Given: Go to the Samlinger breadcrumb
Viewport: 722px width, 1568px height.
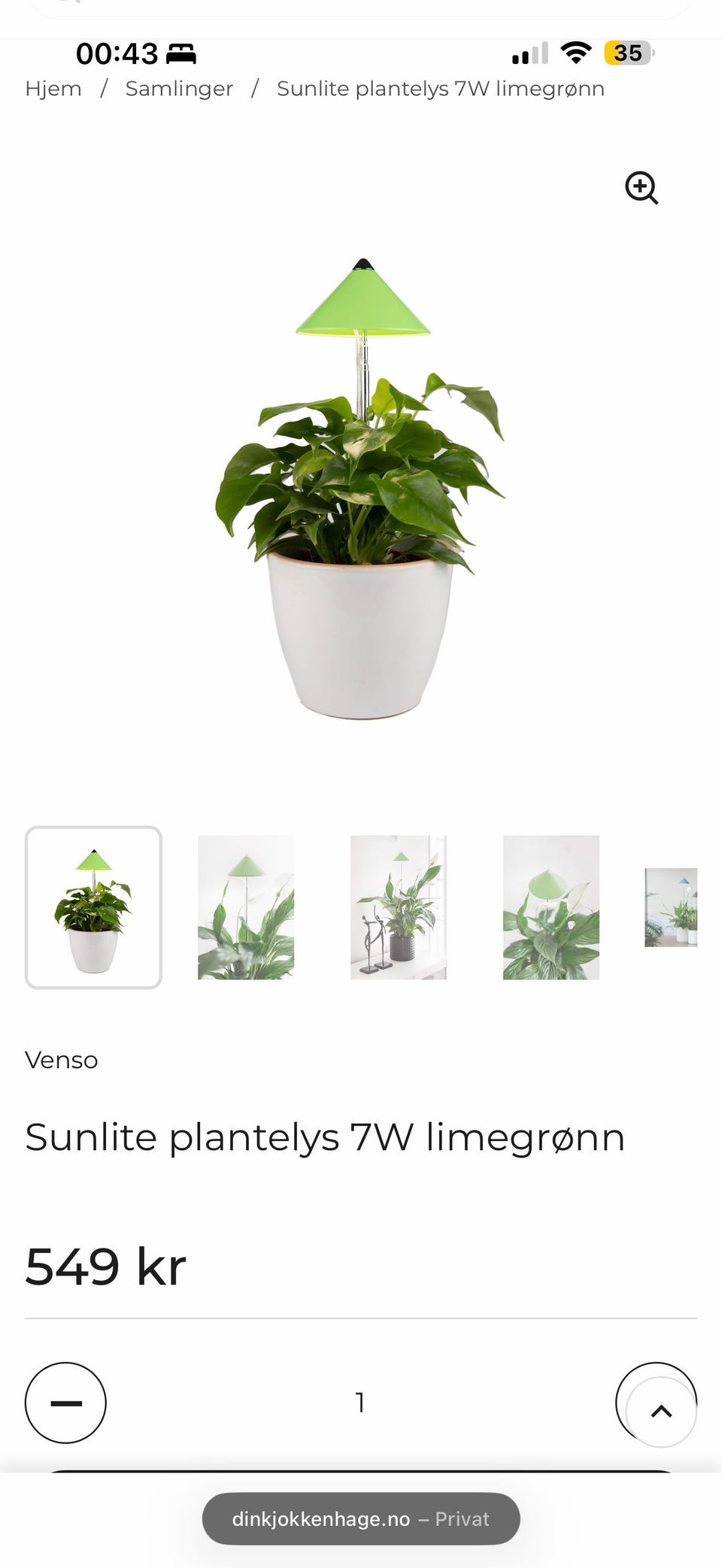Looking at the screenshot, I should click(179, 89).
